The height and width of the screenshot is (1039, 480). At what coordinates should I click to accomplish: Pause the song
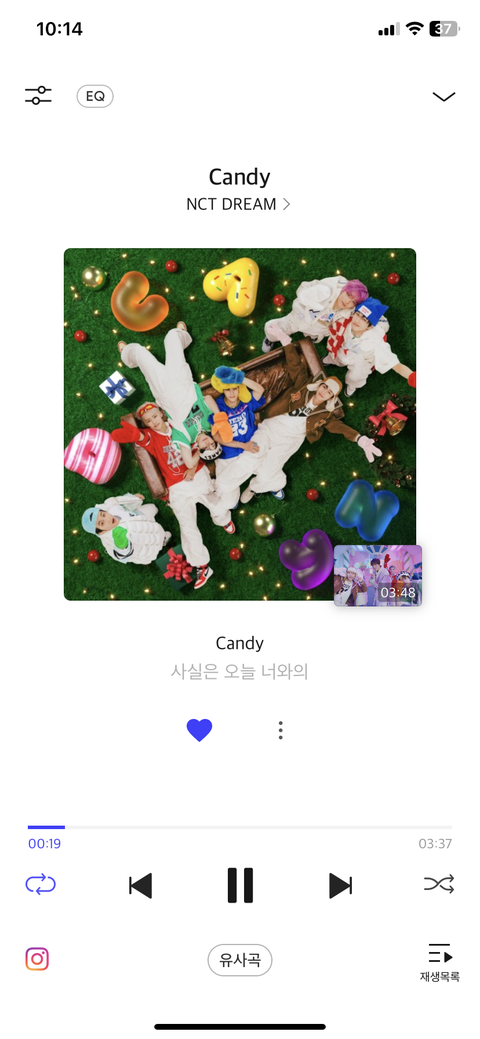tap(240, 885)
